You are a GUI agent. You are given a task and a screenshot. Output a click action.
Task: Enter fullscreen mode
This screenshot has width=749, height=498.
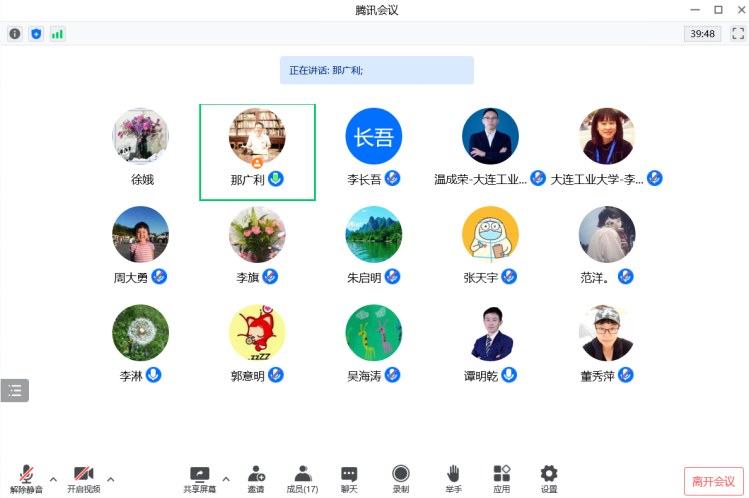coord(738,33)
